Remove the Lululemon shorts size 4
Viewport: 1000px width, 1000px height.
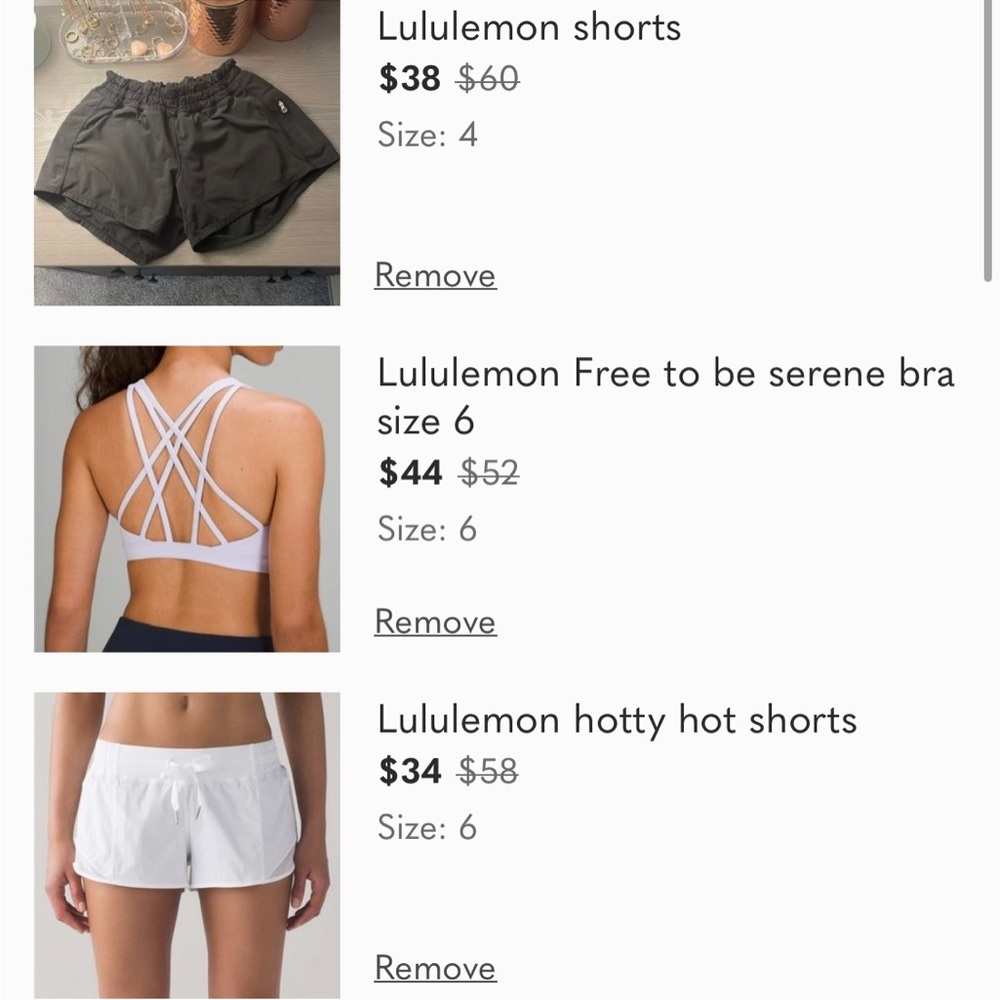tap(435, 275)
